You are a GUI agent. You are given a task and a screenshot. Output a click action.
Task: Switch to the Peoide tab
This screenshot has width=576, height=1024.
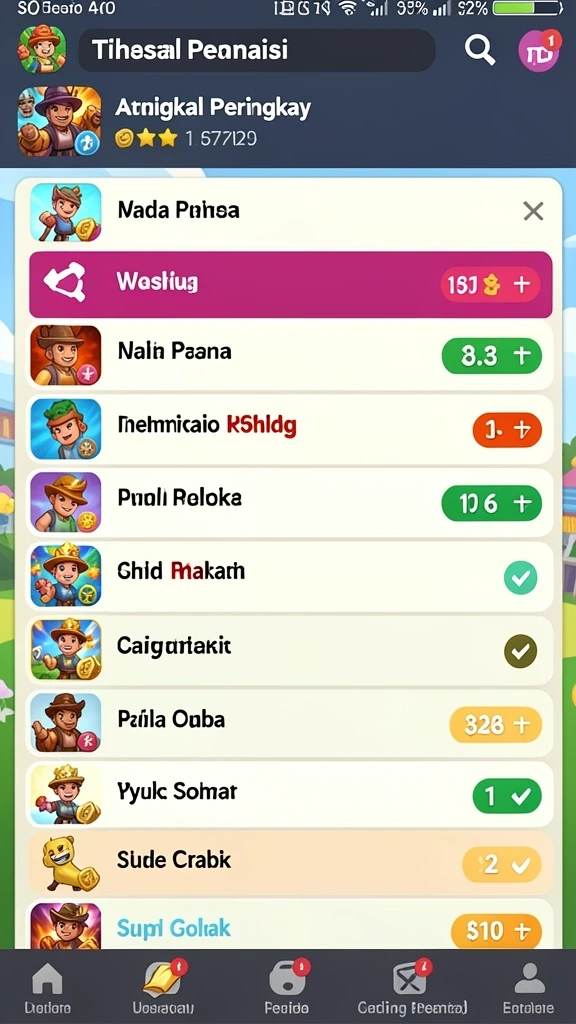click(286, 989)
